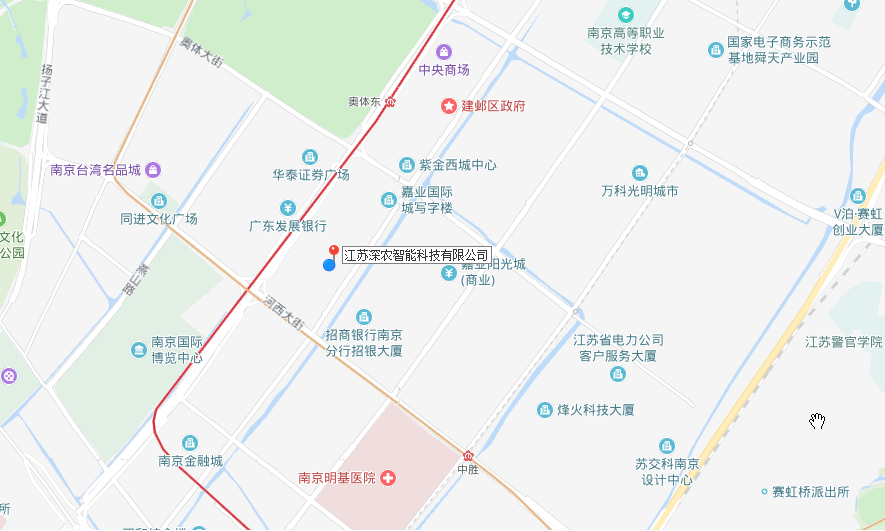Select the 中央商场 shopping marker
Image resolution: width=885 pixels, height=531 pixels.
(444, 52)
